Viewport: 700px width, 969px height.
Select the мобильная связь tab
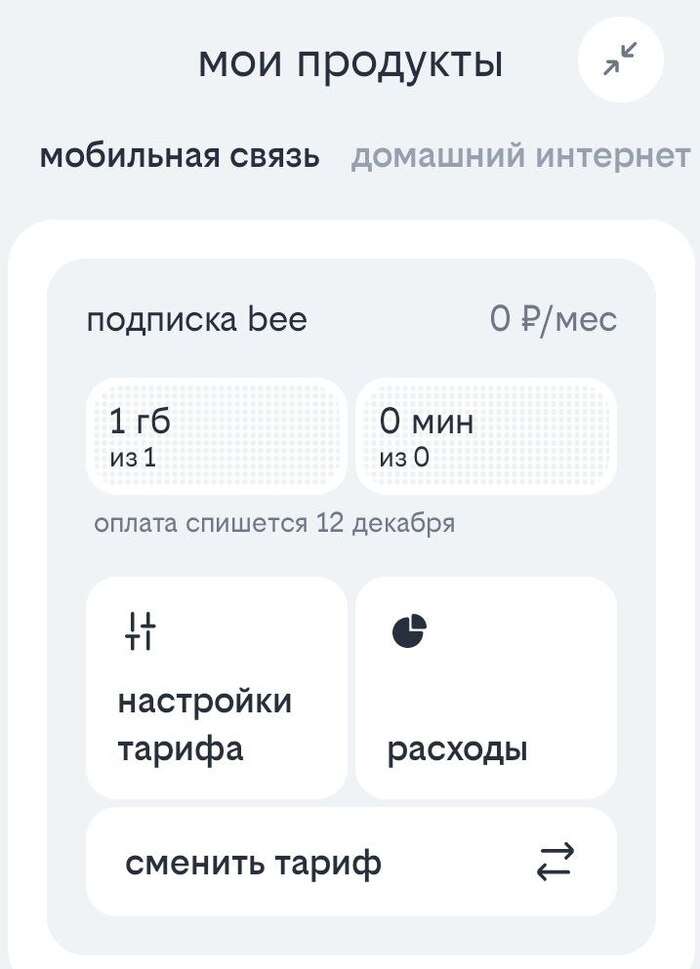[x=180, y=157]
